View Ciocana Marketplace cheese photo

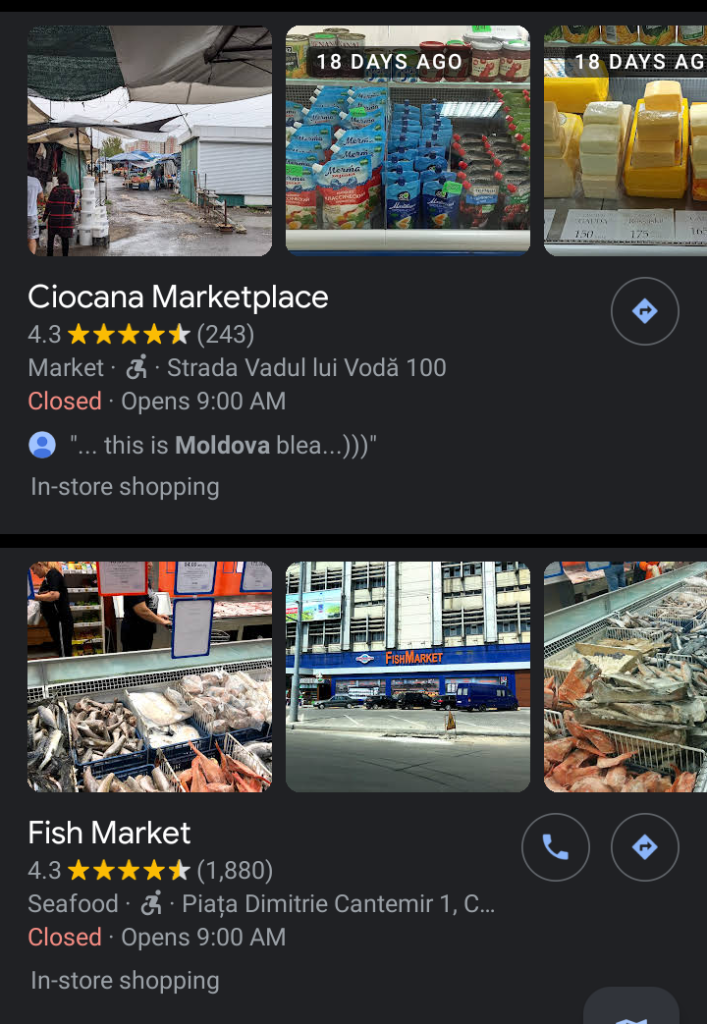pos(625,141)
